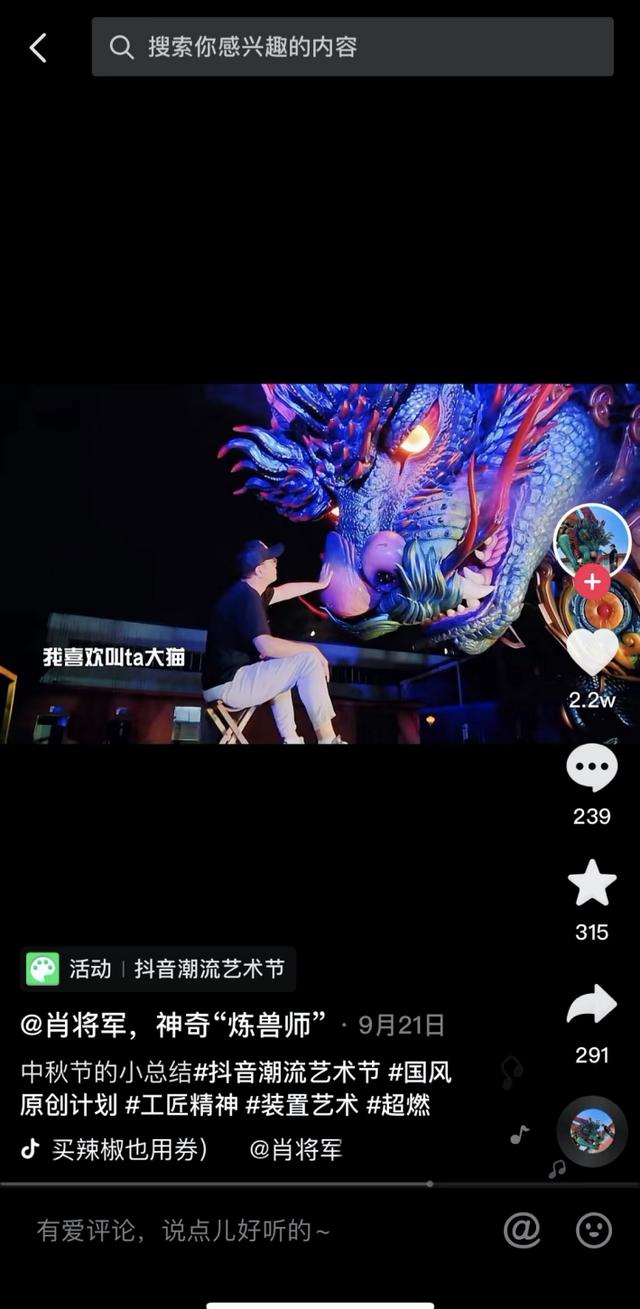Open the search box at the top
The width and height of the screenshot is (640, 1309).
tap(352, 47)
